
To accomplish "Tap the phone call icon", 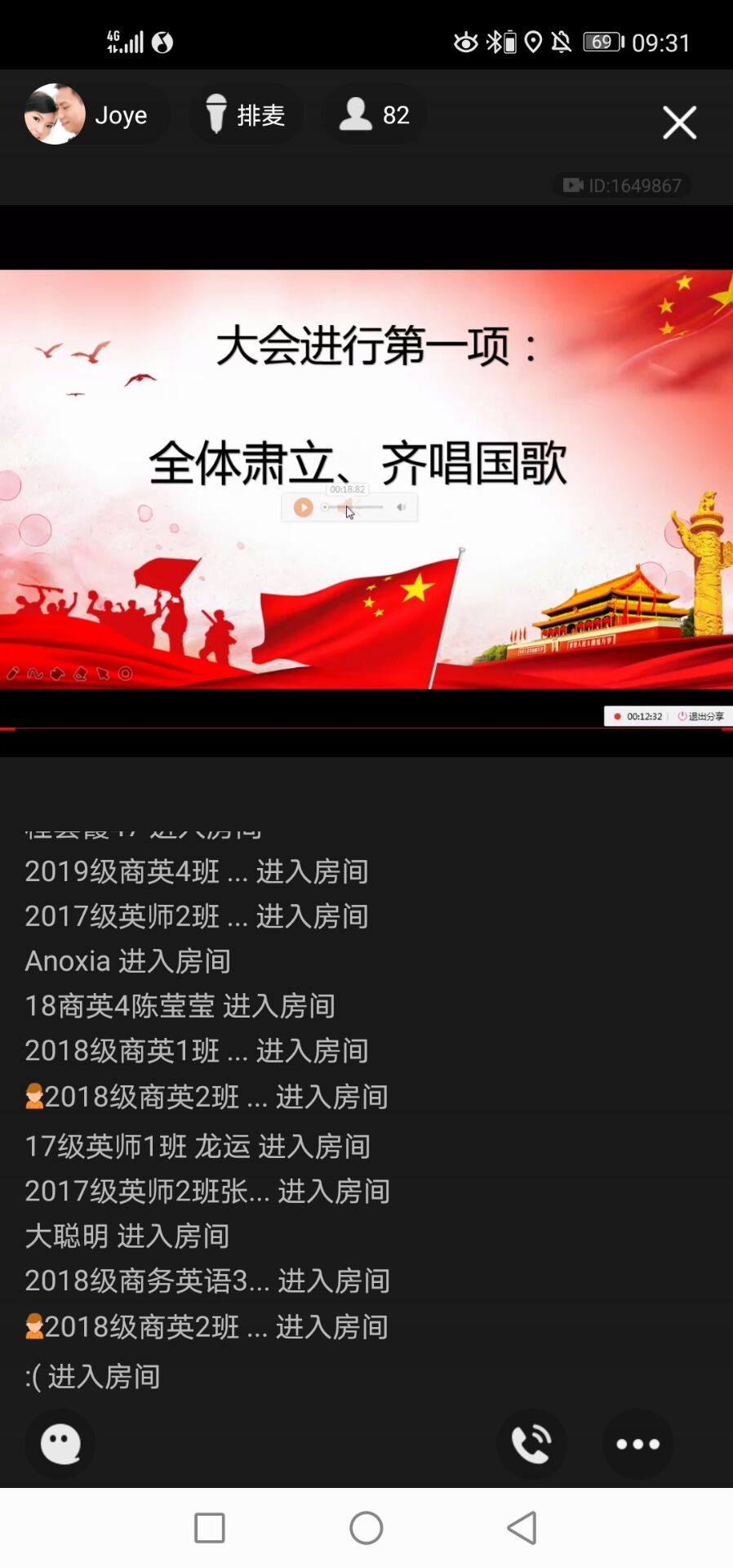I will (x=531, y=1444).
